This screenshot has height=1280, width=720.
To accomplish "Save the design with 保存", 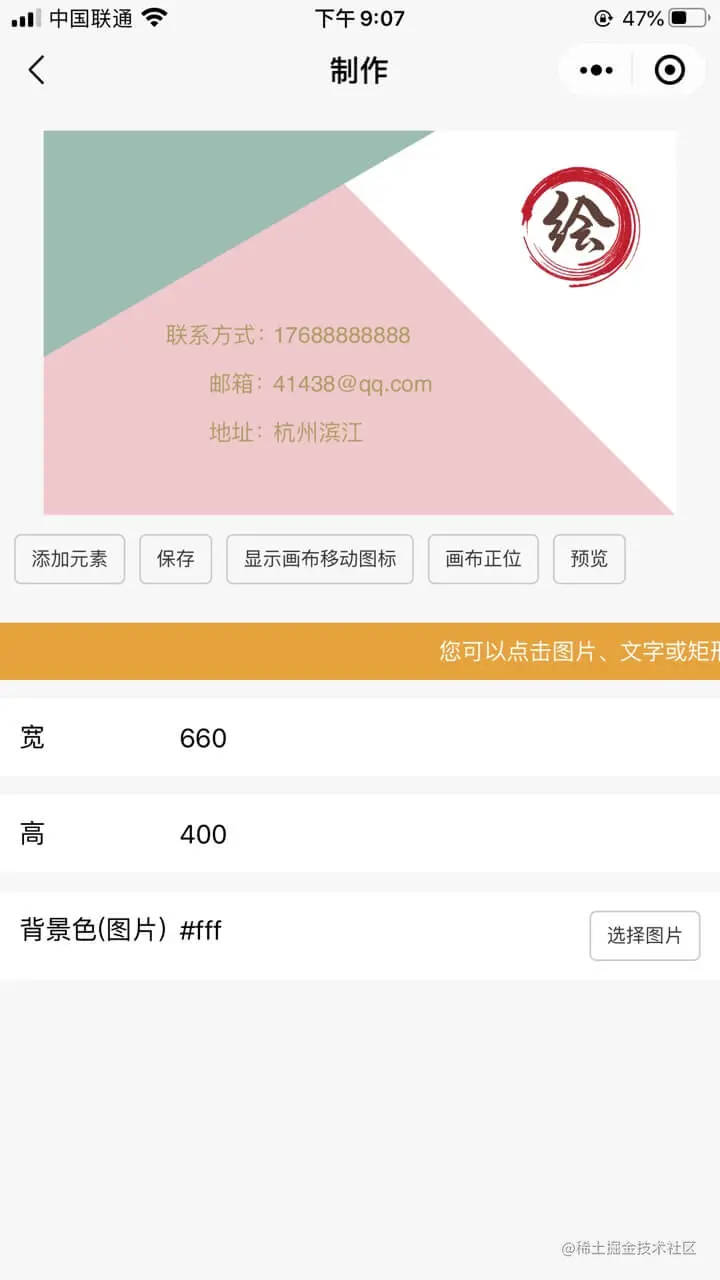I will point(175,559).
